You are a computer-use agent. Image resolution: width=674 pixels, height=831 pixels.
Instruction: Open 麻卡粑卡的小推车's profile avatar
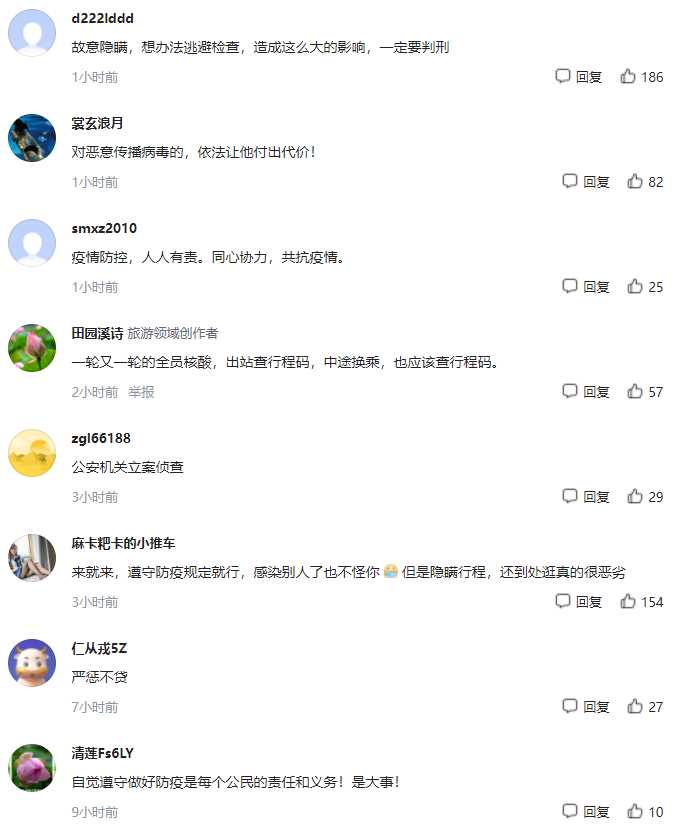(x=32, y=558)
